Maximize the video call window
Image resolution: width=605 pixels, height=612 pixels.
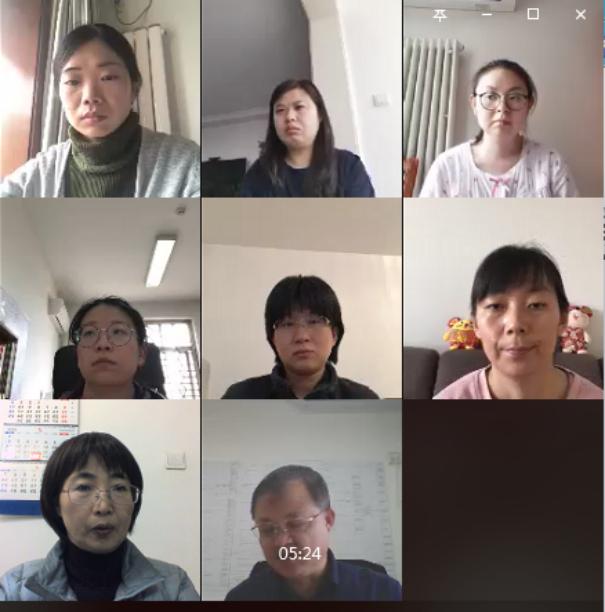click(533, 14)
